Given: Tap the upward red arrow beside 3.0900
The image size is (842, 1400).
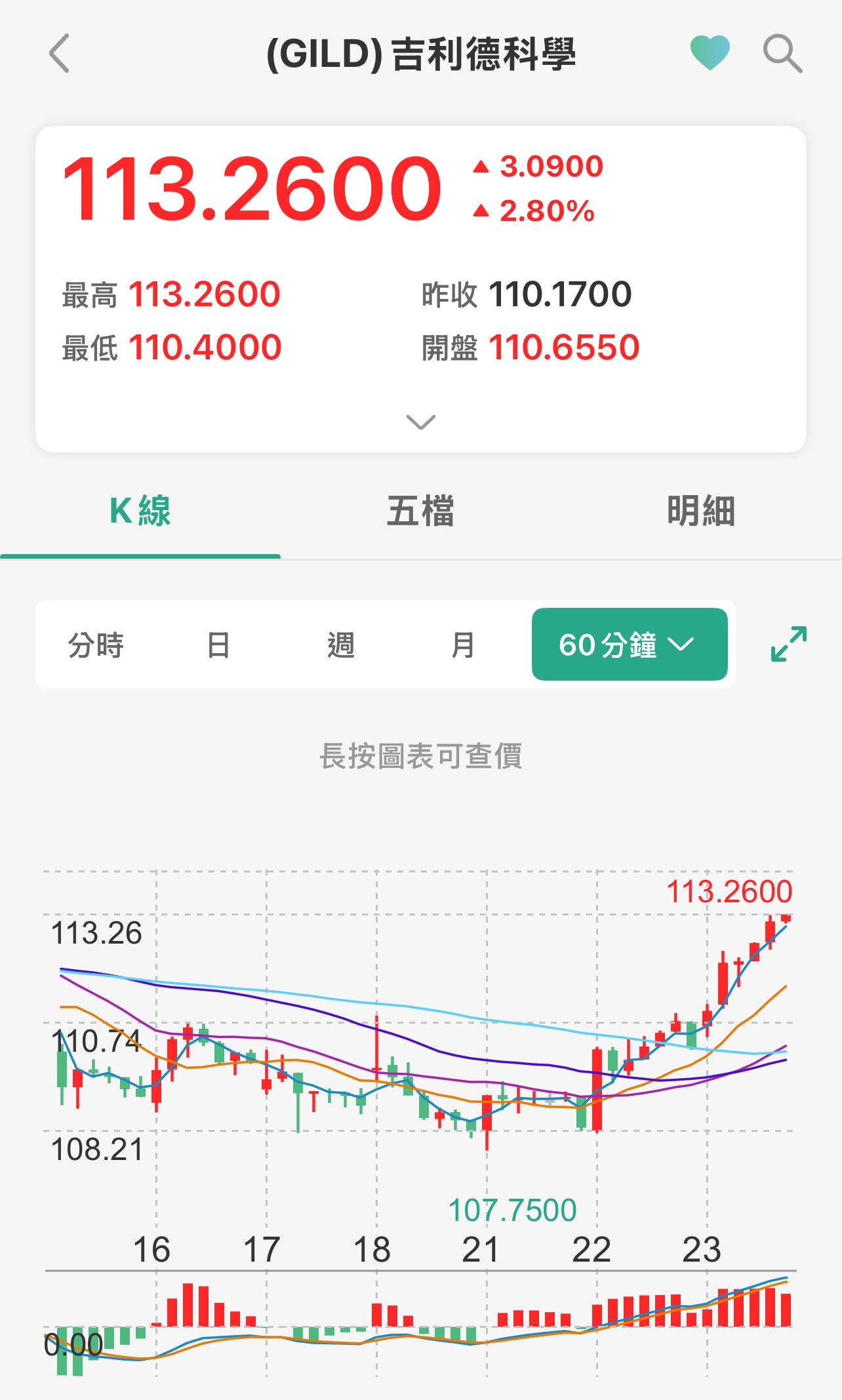Looking at the screenshot, I should click(482, 167).
